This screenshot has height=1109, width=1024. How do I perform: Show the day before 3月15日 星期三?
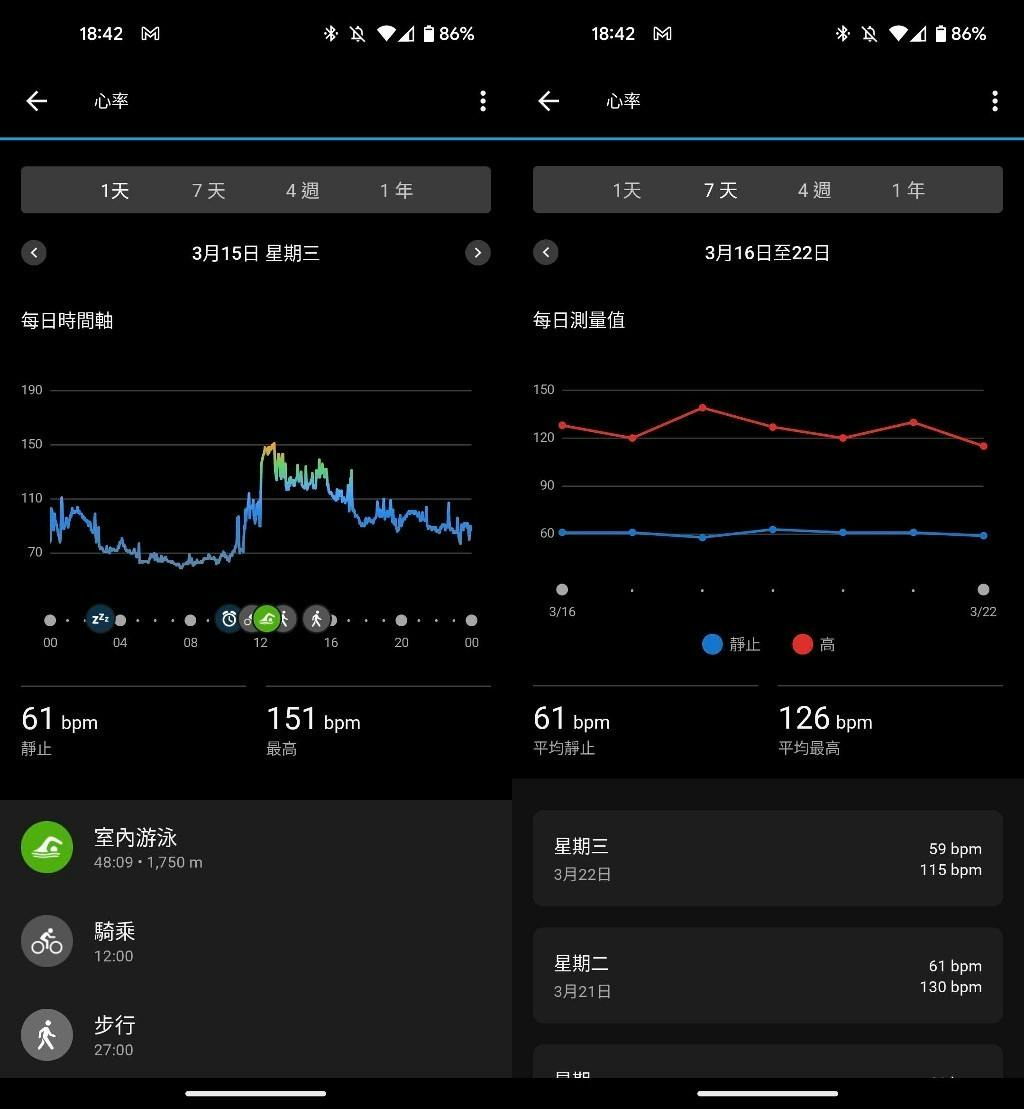34,253
